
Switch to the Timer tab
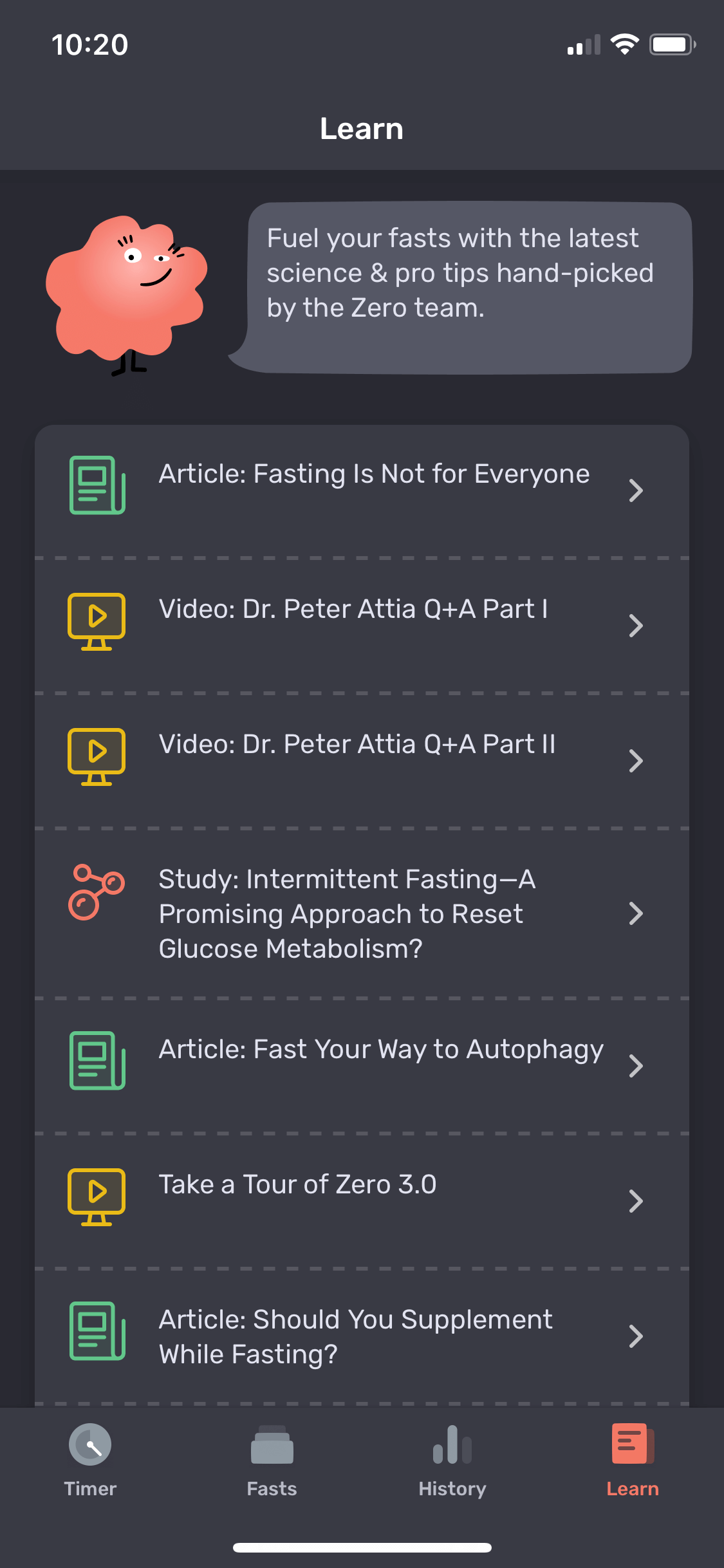[90, 1460]
